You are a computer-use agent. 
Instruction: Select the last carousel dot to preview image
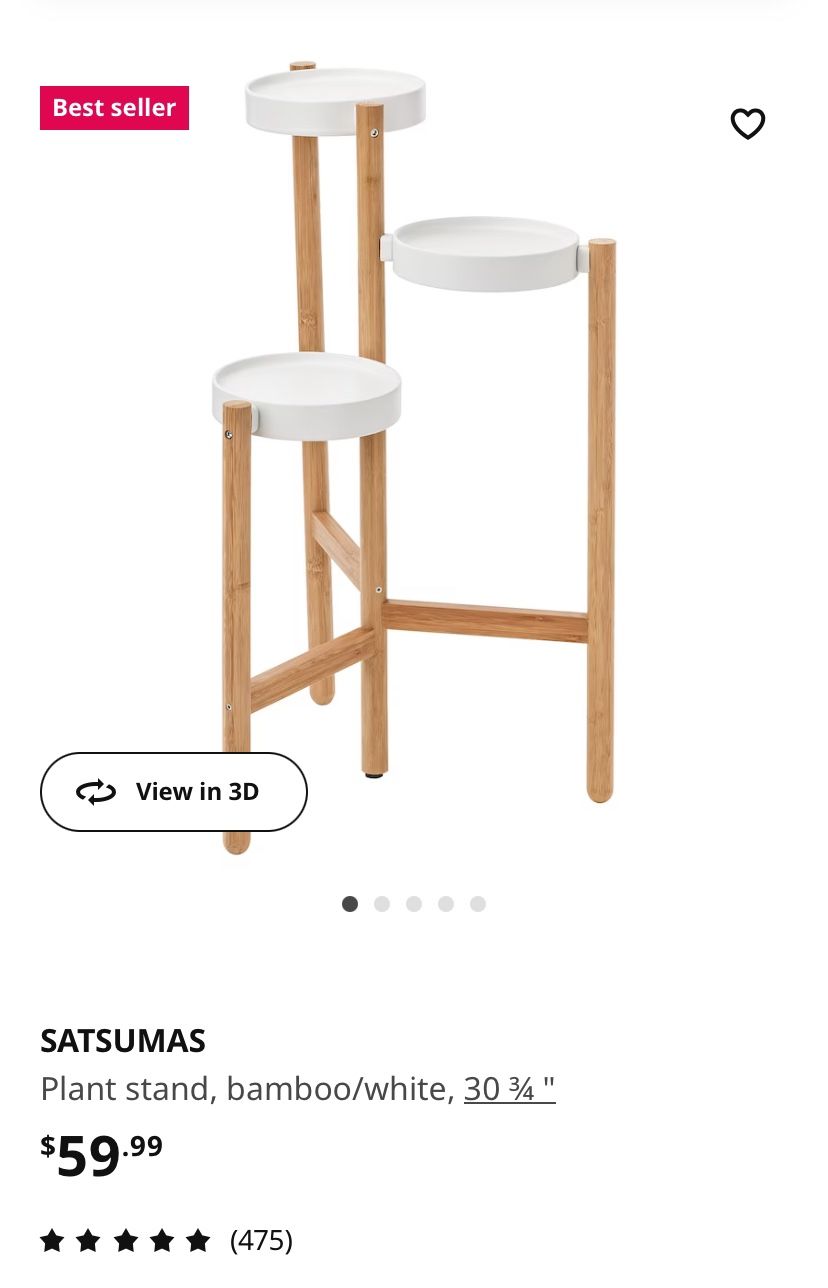(478, 903)
